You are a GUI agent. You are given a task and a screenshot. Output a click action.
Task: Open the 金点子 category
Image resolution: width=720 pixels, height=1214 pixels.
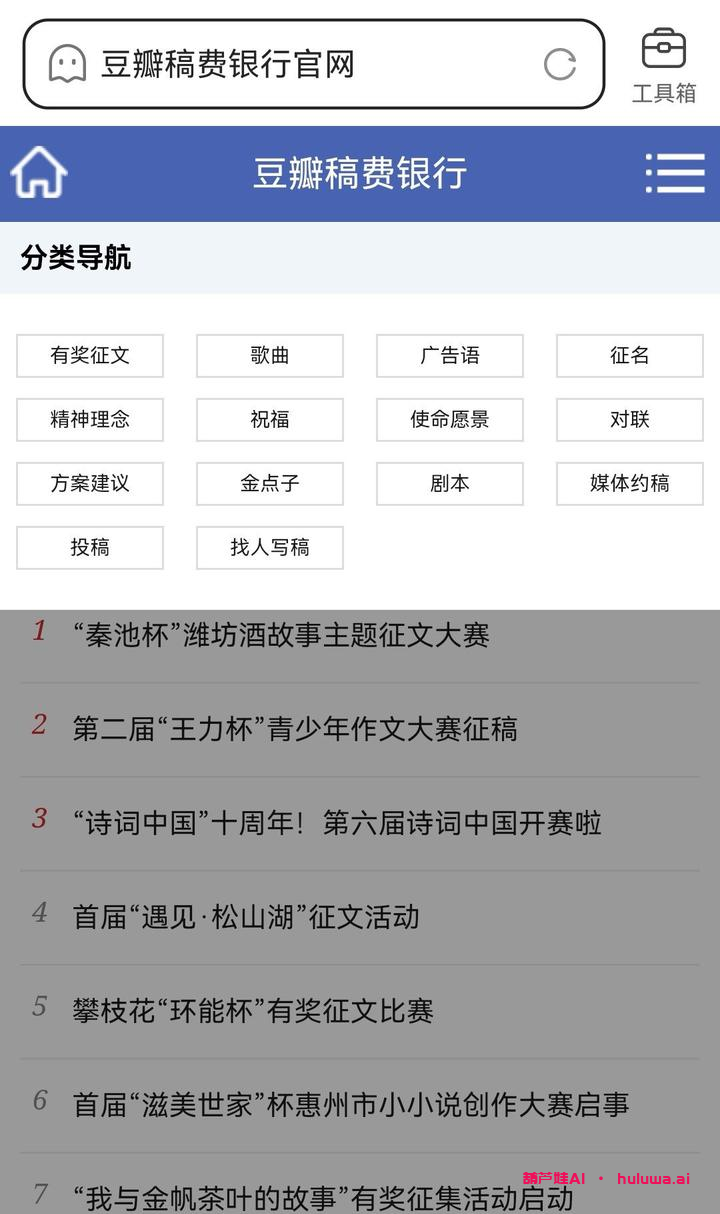pos(269,484)
